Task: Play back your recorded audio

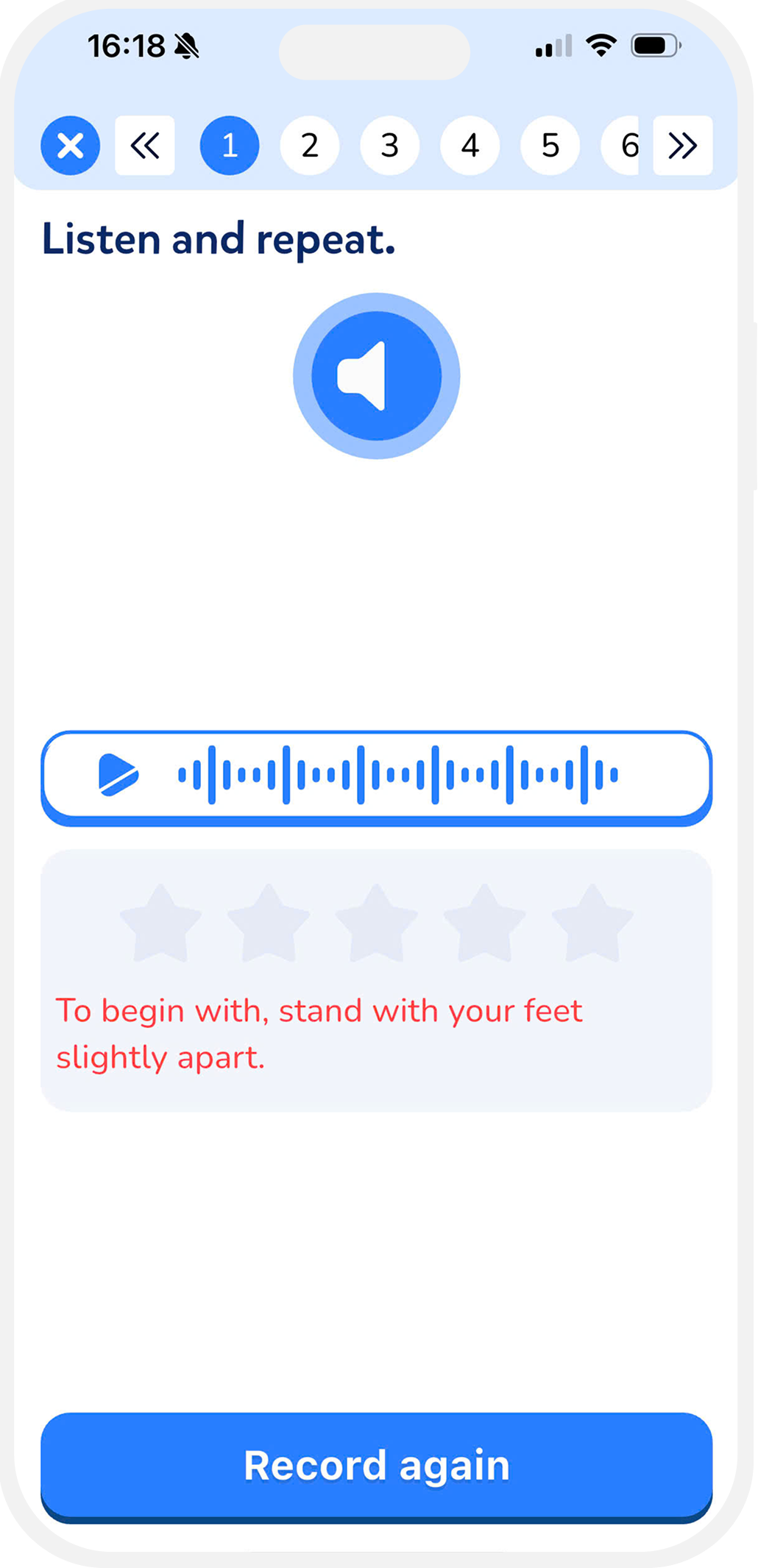Action: (118, 775)
